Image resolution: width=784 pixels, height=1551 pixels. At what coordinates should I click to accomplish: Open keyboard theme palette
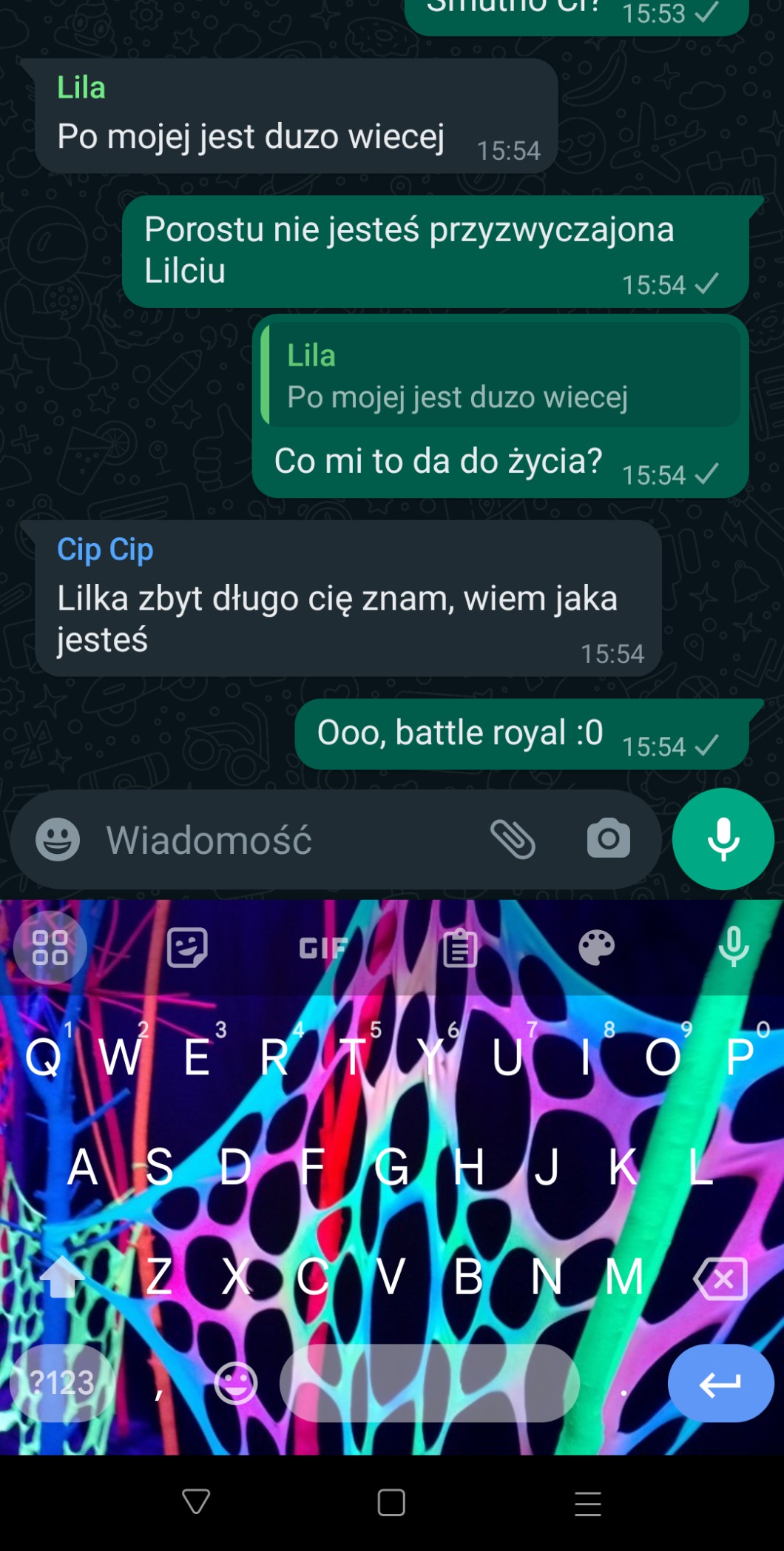click(596, 948)
